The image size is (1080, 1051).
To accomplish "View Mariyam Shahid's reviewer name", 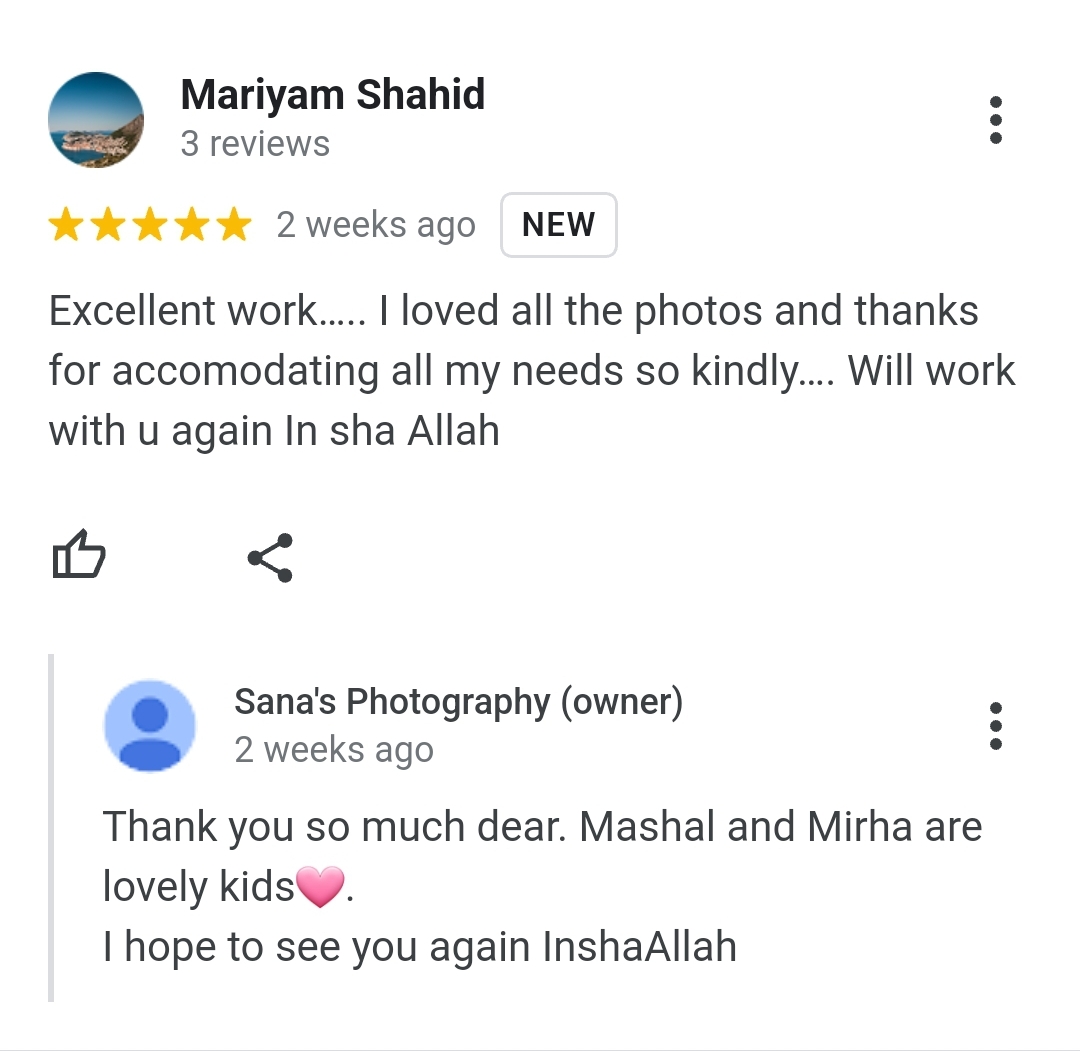I will [332, 95].
